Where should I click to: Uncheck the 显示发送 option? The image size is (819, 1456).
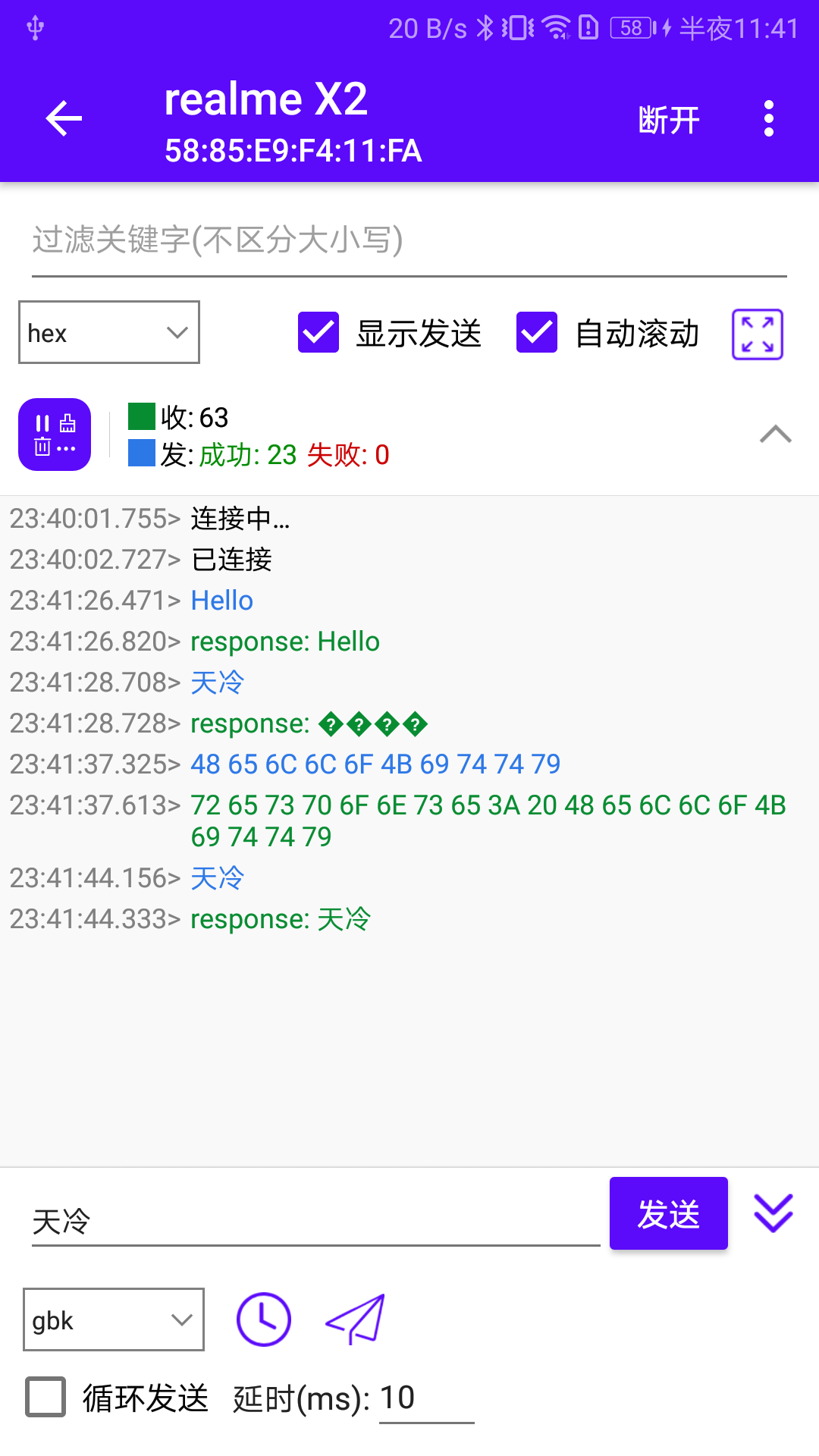coord(318,332)
